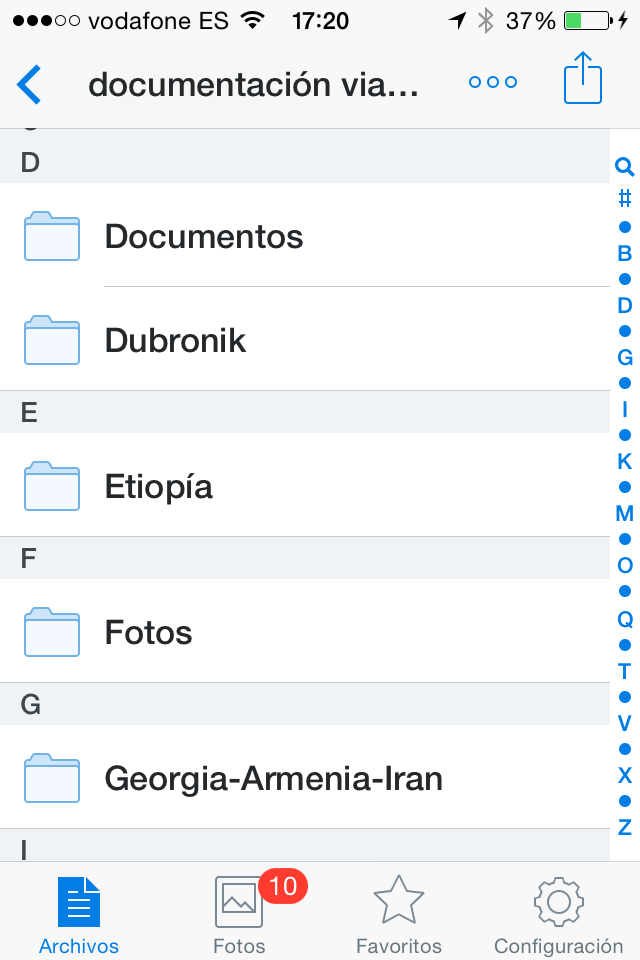Switch to the Archivos tab
This screenshot has width=640, height=960.
pyautogui.click(x=79, y=914)
